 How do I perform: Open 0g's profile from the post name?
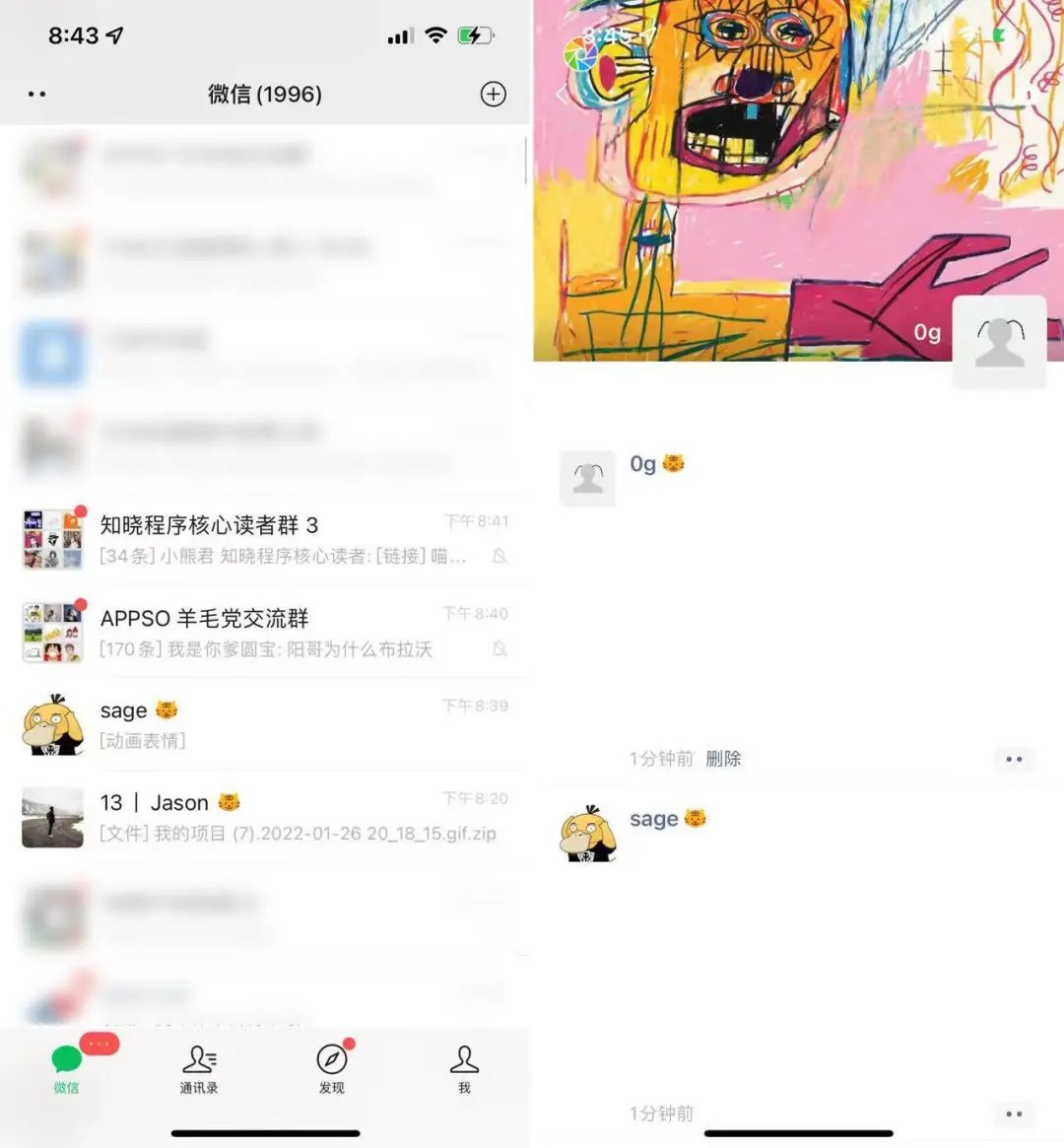click(642, 464)
